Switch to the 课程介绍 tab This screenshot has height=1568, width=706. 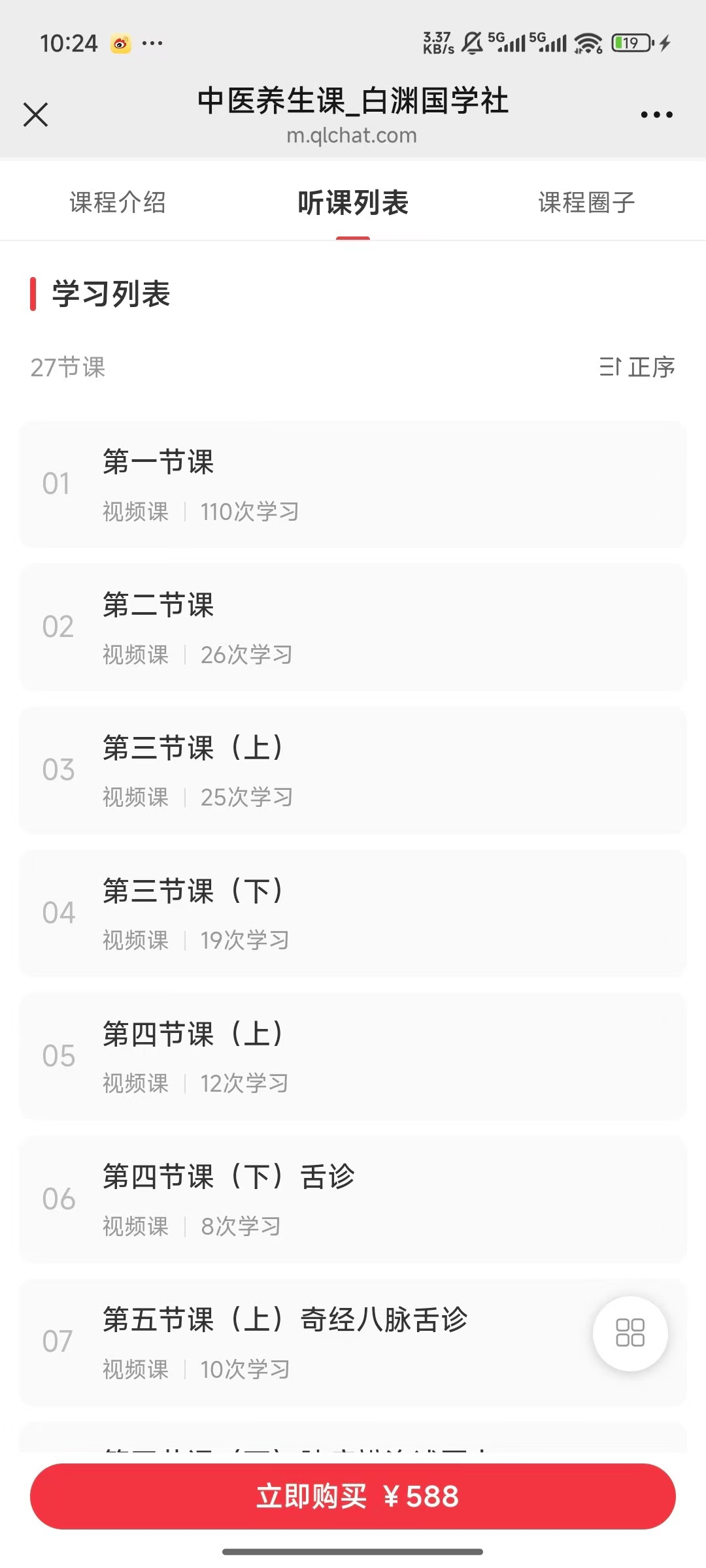click(x=118, y=203)
